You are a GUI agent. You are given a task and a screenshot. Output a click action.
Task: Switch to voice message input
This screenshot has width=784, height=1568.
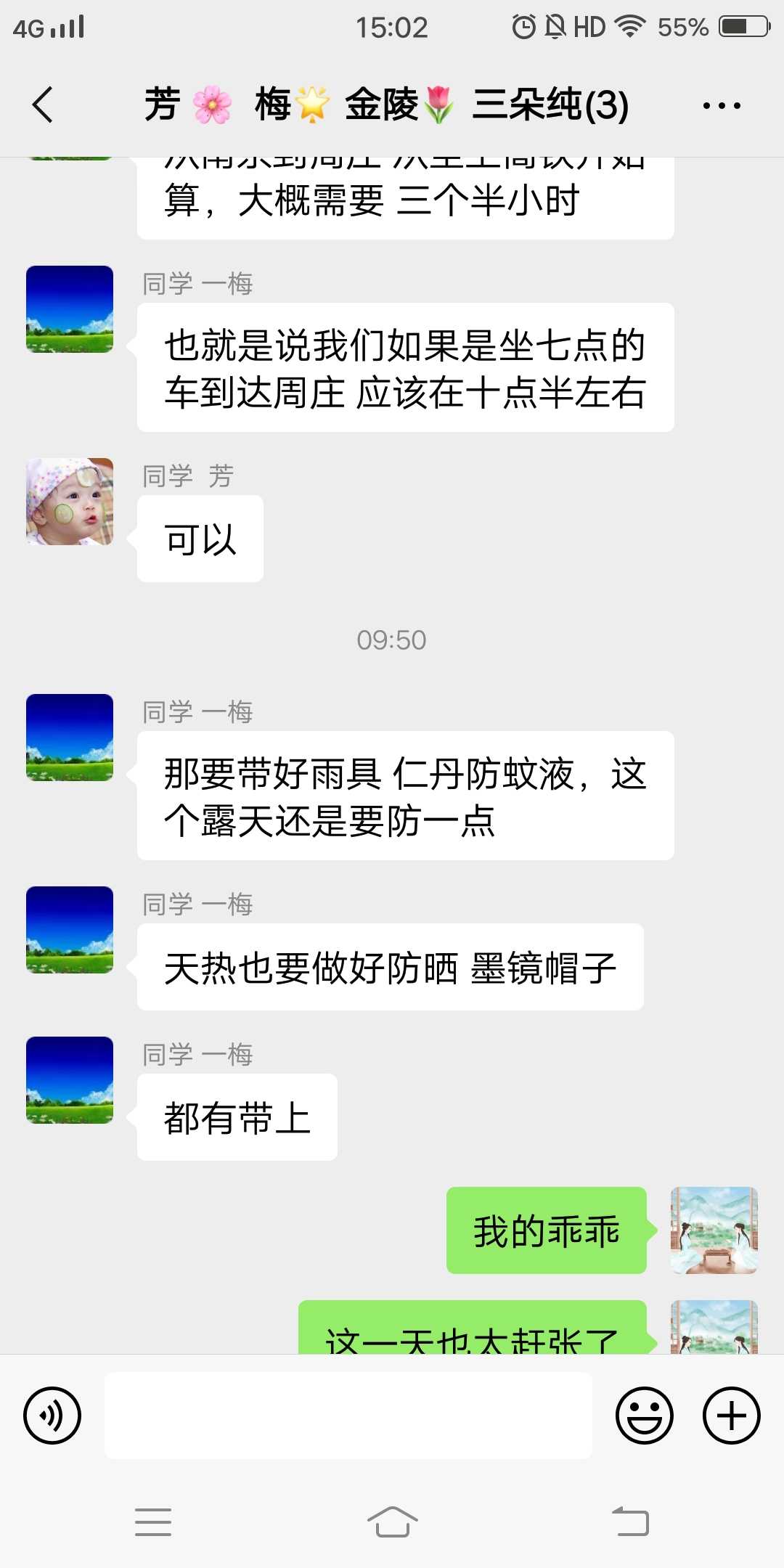[52, 1415]
